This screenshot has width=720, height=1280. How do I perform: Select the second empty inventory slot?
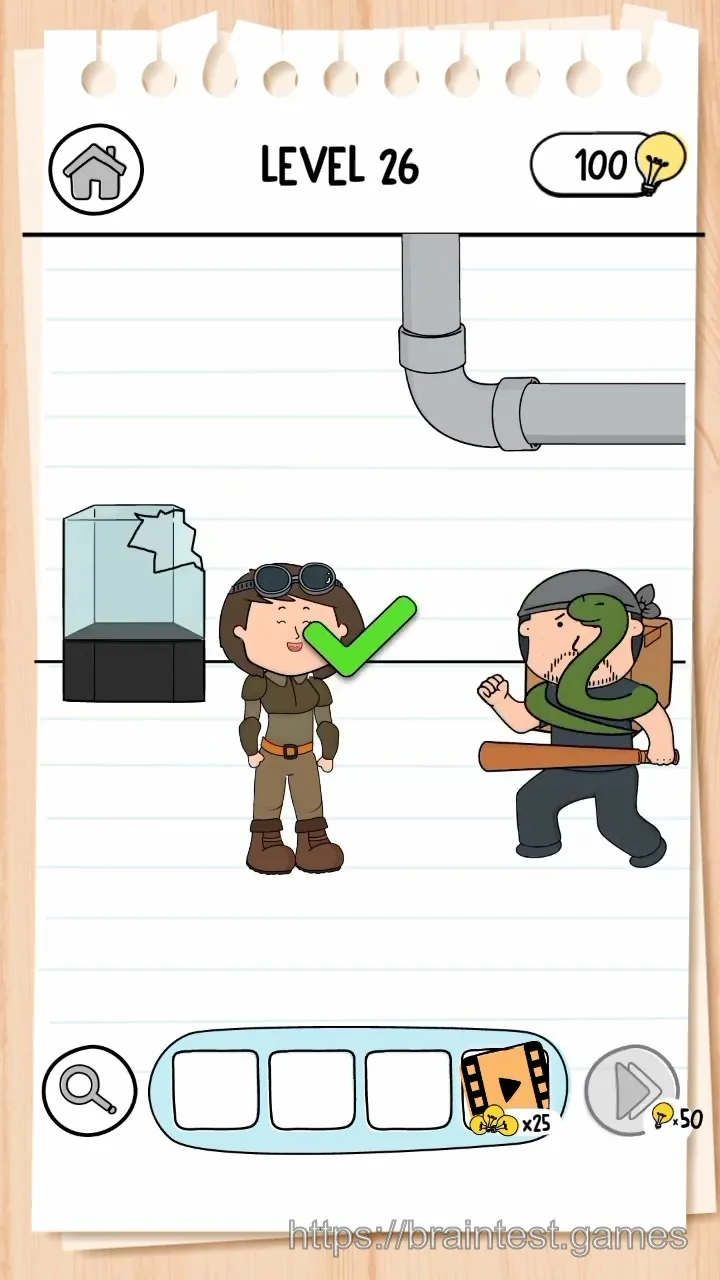click(x=312, y=1089)
